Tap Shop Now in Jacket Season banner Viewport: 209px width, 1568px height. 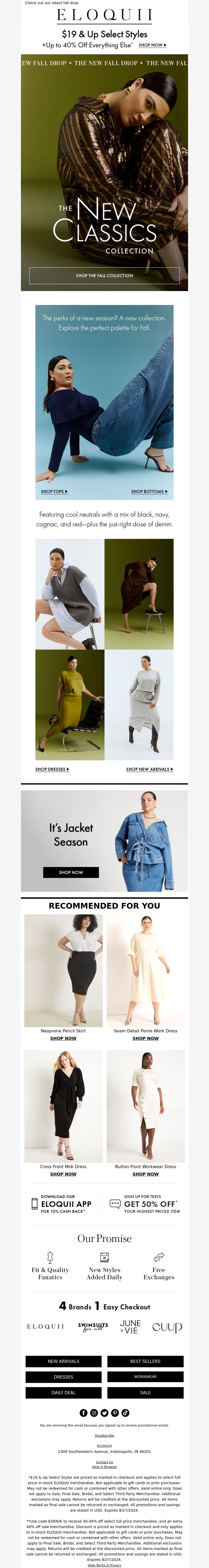[71, 872]
